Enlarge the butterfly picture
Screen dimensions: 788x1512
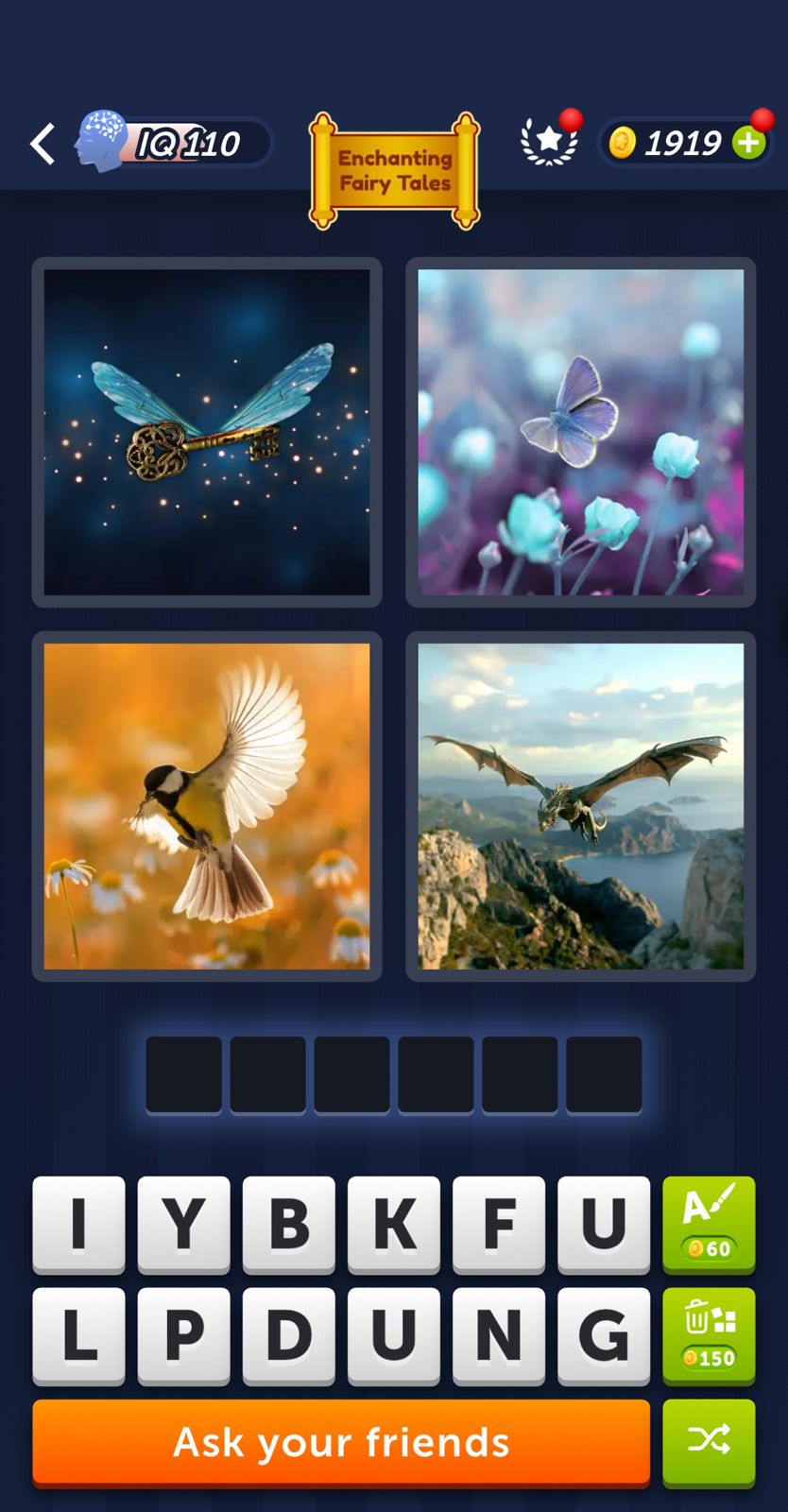coord(580,432)
